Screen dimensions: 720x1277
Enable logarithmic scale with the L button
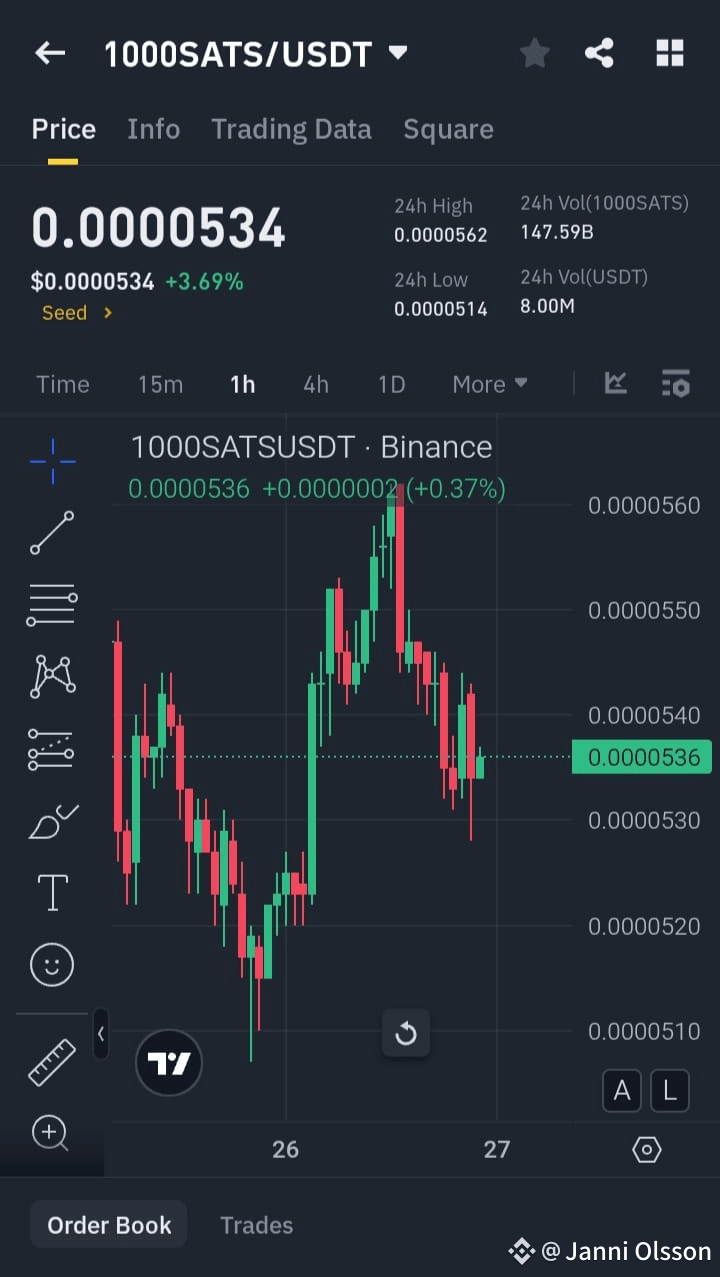[x=669, y=1091]
